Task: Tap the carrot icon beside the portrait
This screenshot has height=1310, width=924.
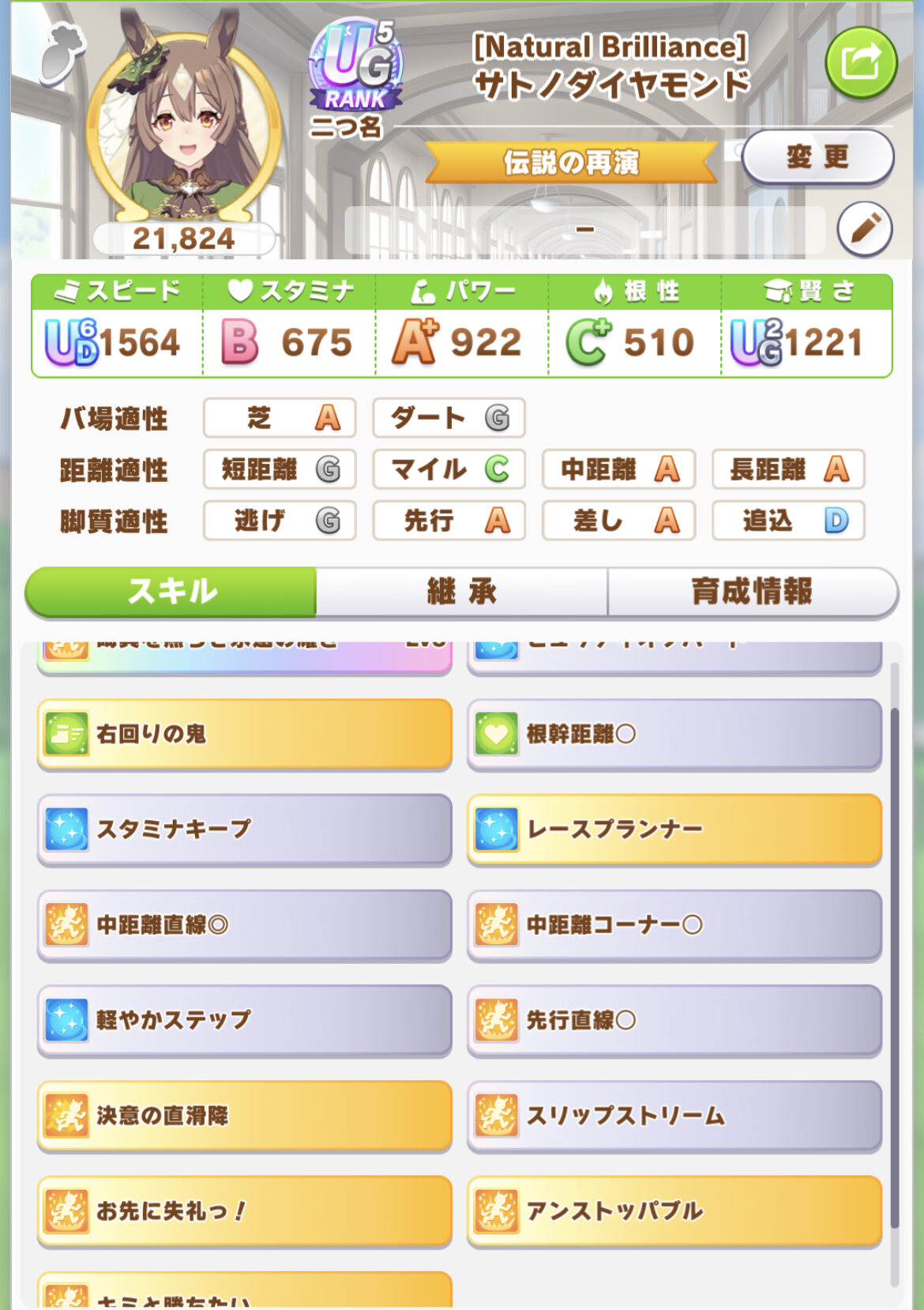Action: [x=61, y=53]
